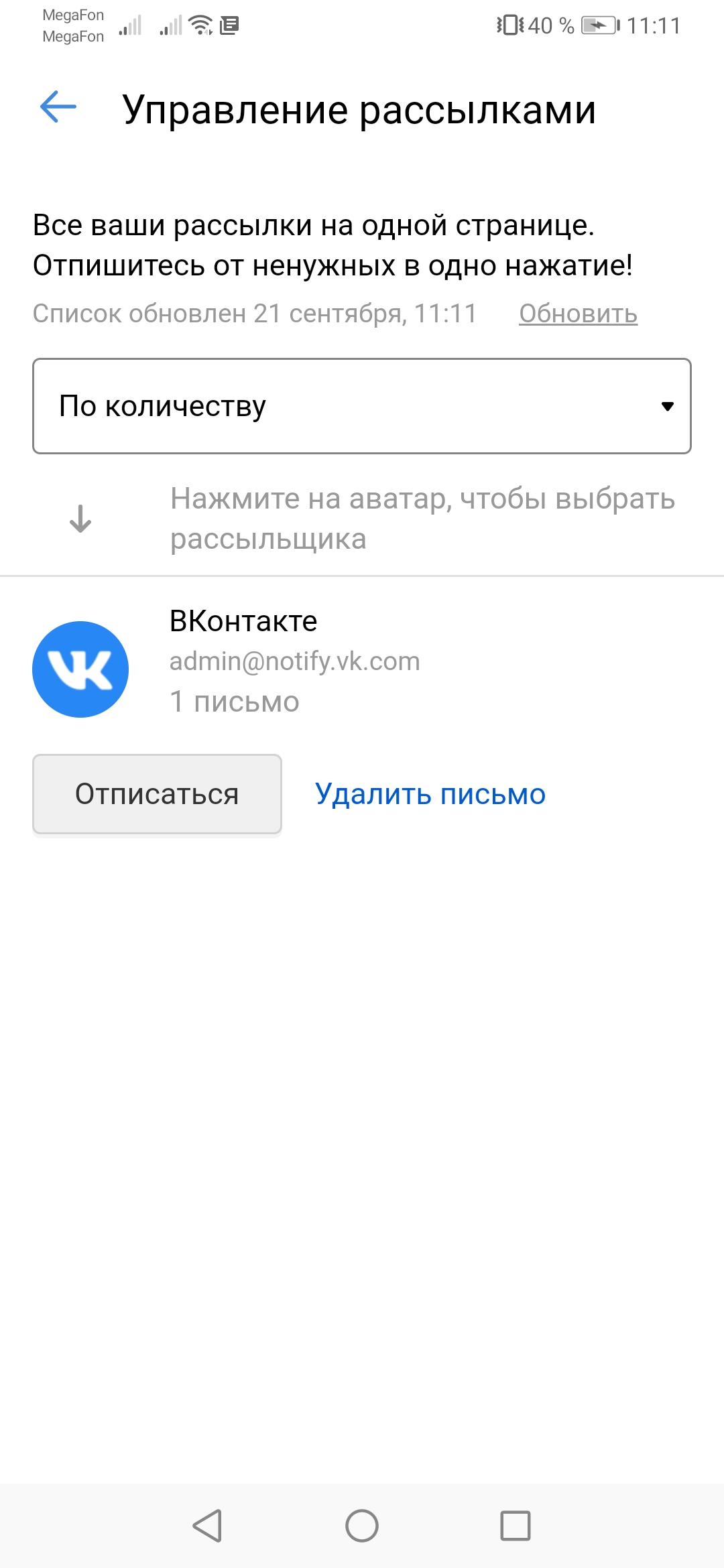
Task: Open the recent apps view
Action: pyautogui.click(x=516, y=1526)
